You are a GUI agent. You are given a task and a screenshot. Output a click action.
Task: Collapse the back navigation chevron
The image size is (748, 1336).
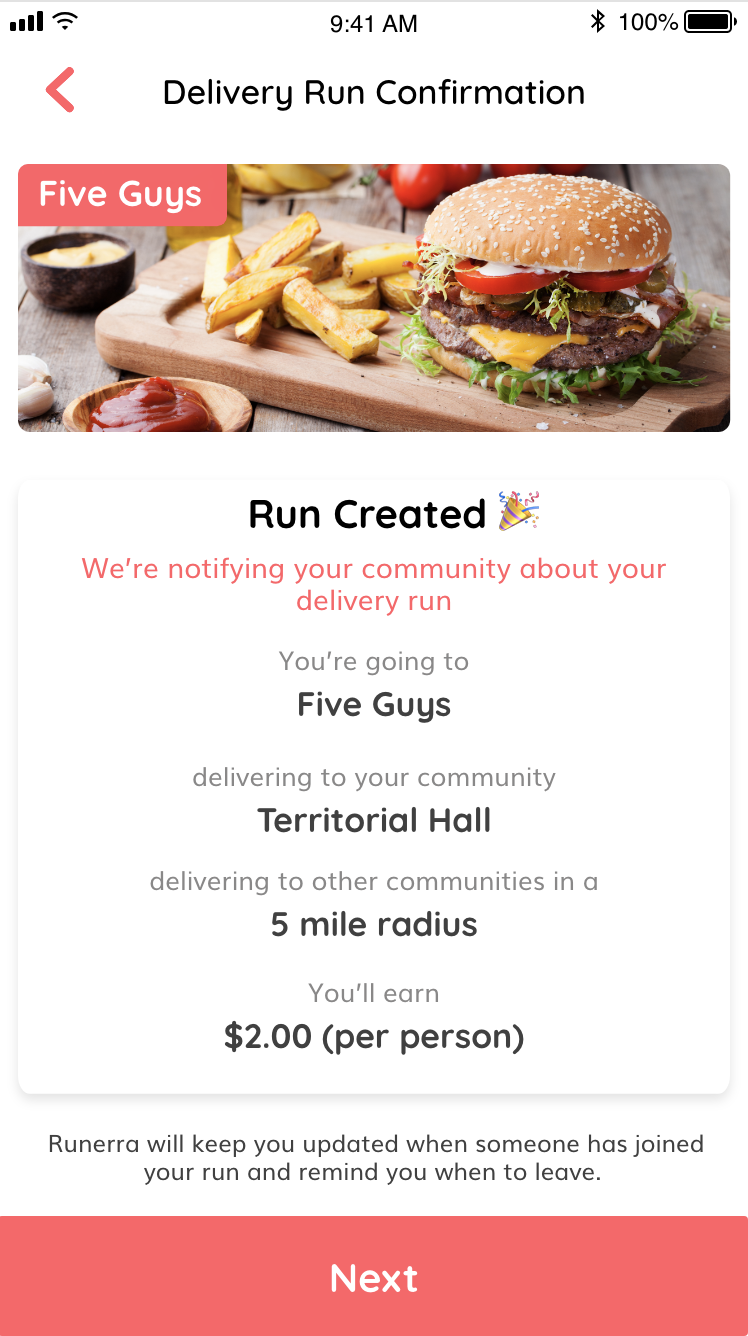click(x=59, y=90)
